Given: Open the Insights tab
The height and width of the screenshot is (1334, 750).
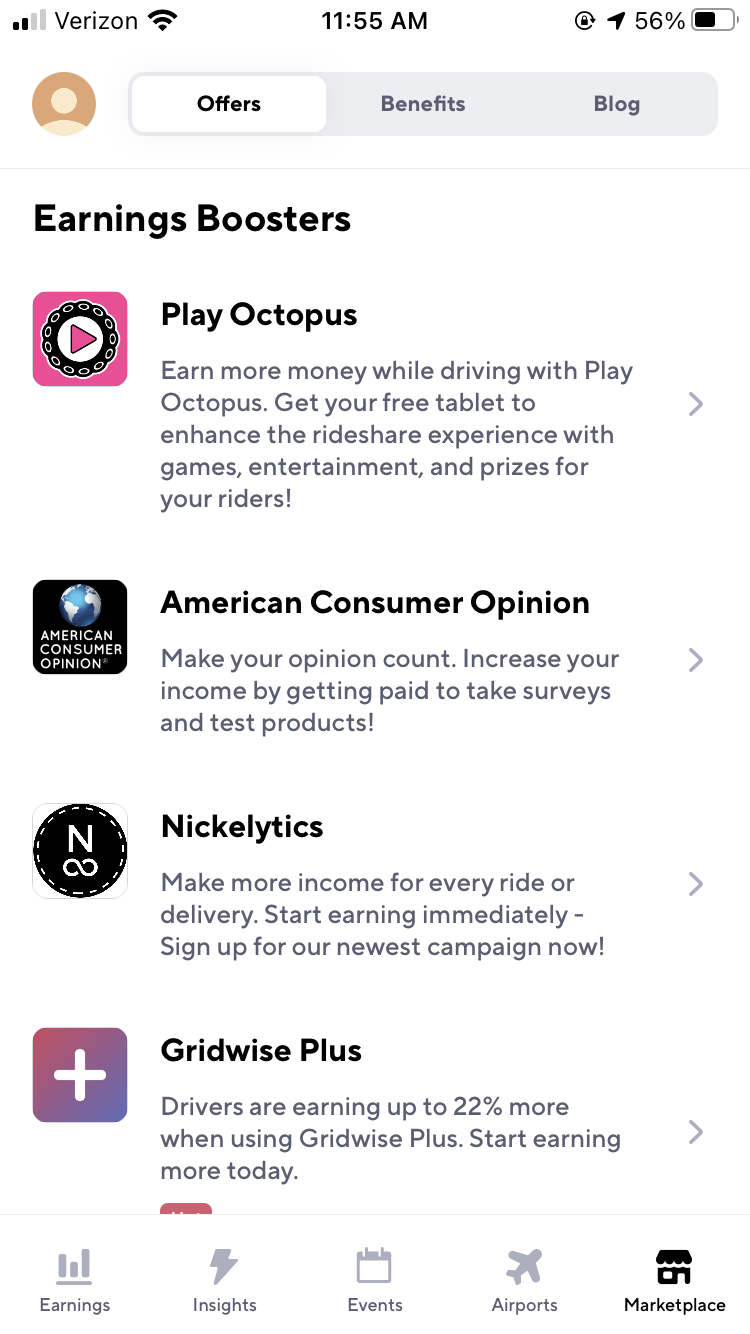Looking at the screenshot, I should pos(225,1280).
